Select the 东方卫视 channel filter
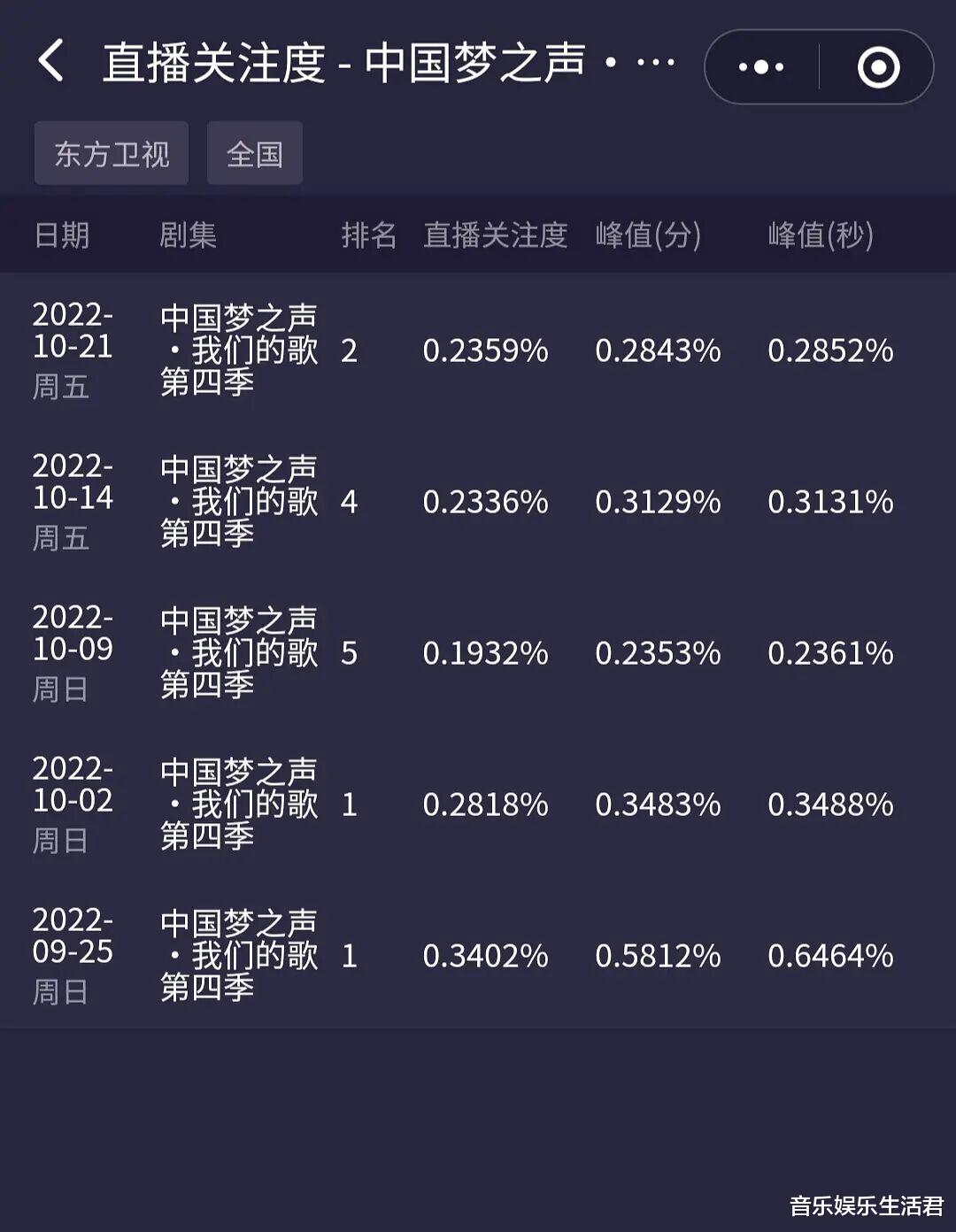Viewport: 956px width, 1232px height. (110, 152)
